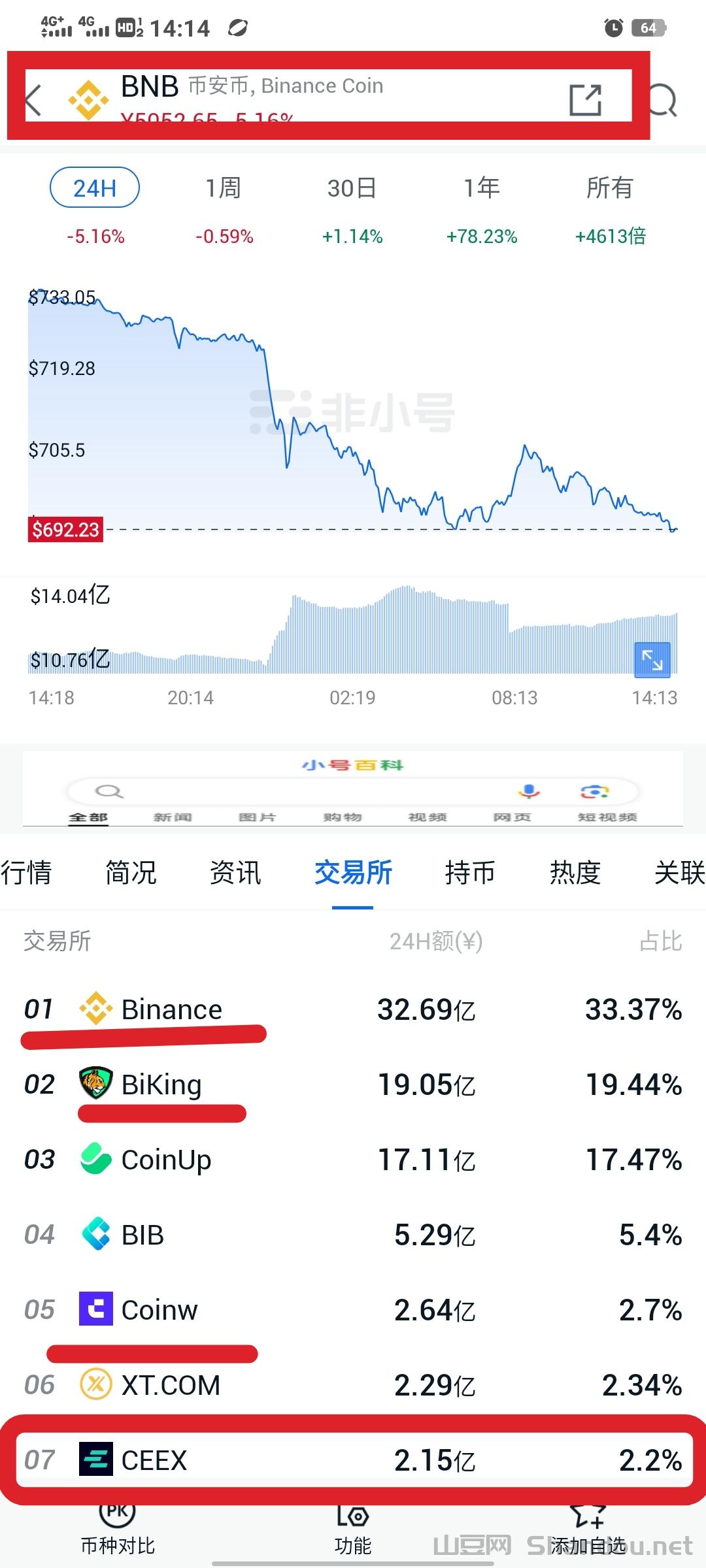Open the 热度 tab
The width and height of the screenshot is (706, 1568).
click(x=575, y=873)
